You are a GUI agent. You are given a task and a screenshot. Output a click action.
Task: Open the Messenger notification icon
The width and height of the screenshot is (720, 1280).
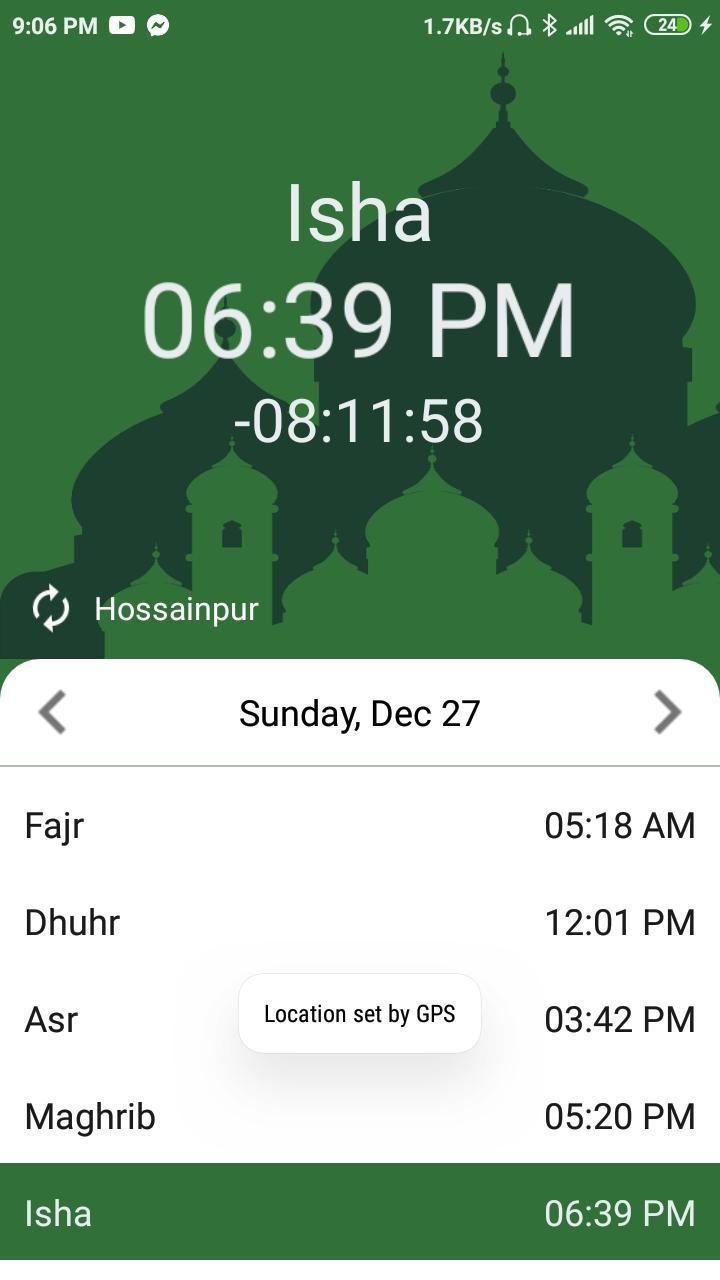point(158,25)
